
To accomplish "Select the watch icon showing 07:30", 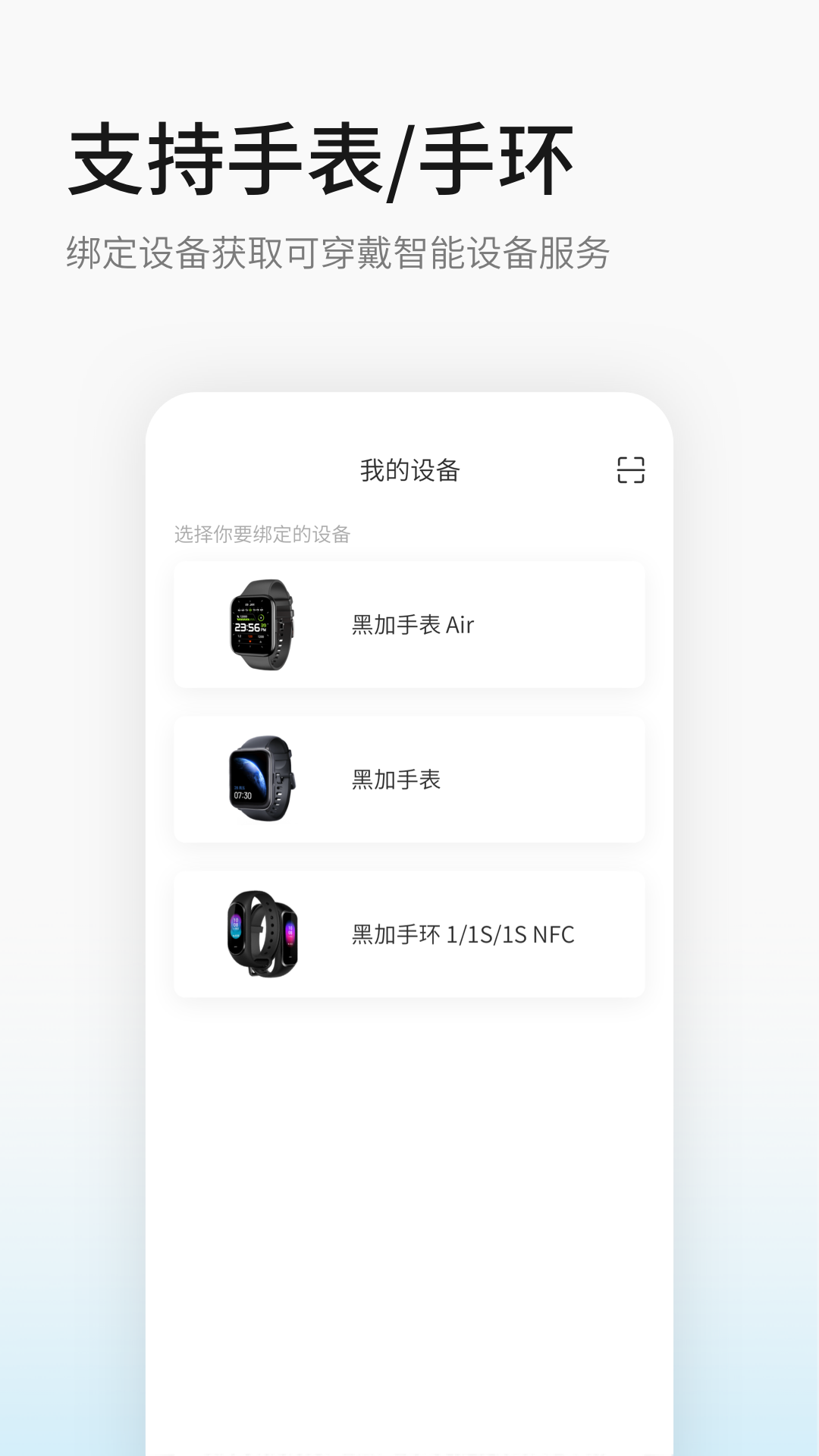I will pyautogui.click(x=262, y=777).
